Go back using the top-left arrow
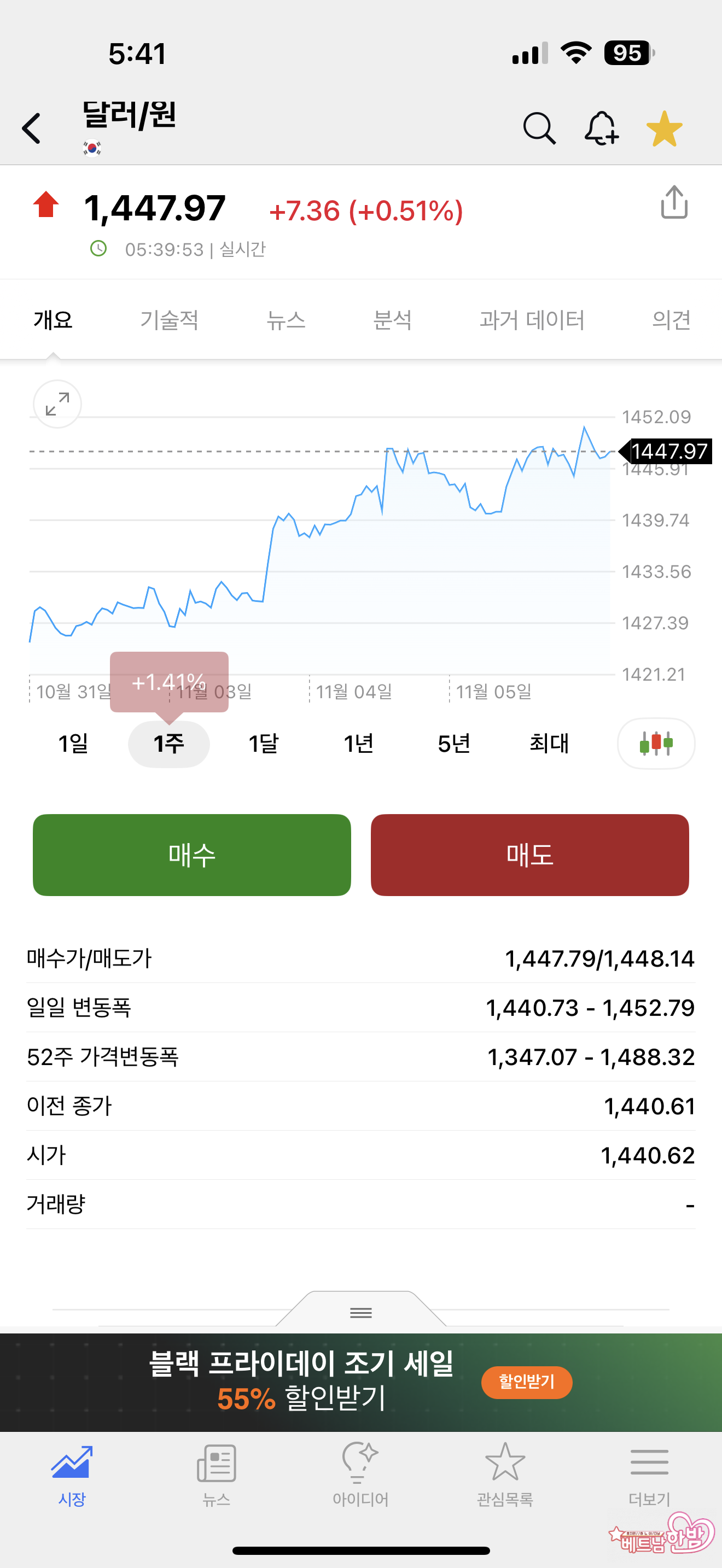Image resolution: width=722 pixels, height=1568 pixels. click(32, 128)
